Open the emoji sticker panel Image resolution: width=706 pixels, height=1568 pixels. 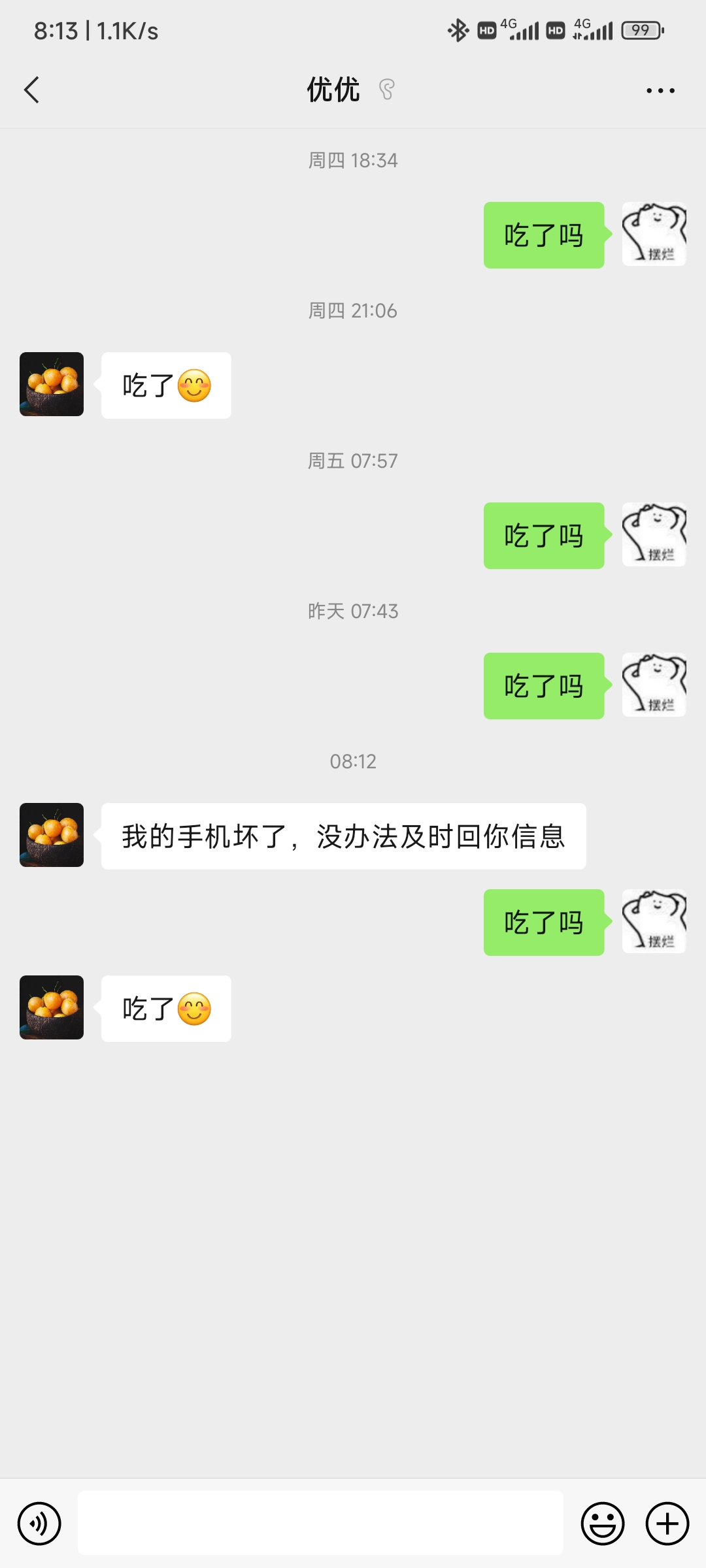[602, 1524]
